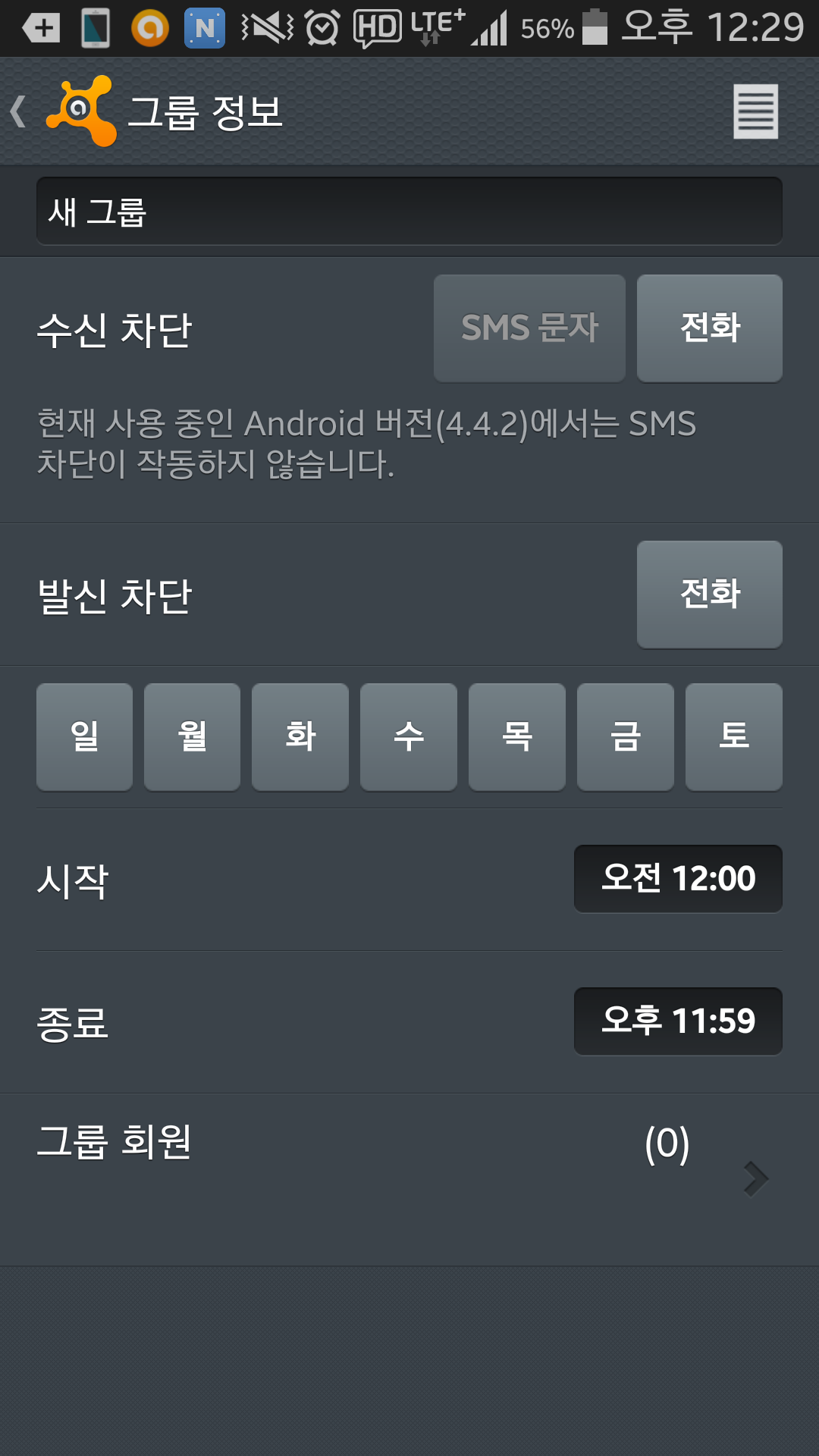Image resolution: width=819 pixels, height=1456 pixels.
Task: Select the 월 (Monday) day button
Action: click(x=193, y=737)
